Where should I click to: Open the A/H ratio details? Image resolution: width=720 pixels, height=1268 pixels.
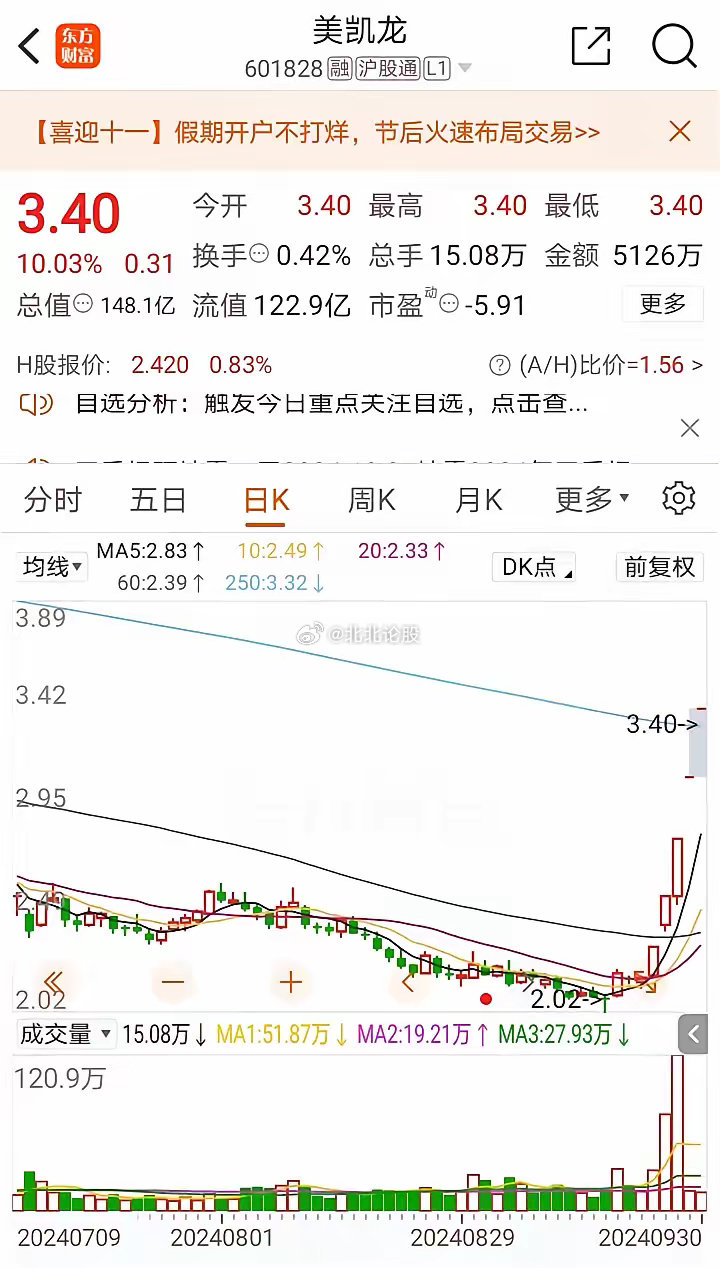[596, 365]
